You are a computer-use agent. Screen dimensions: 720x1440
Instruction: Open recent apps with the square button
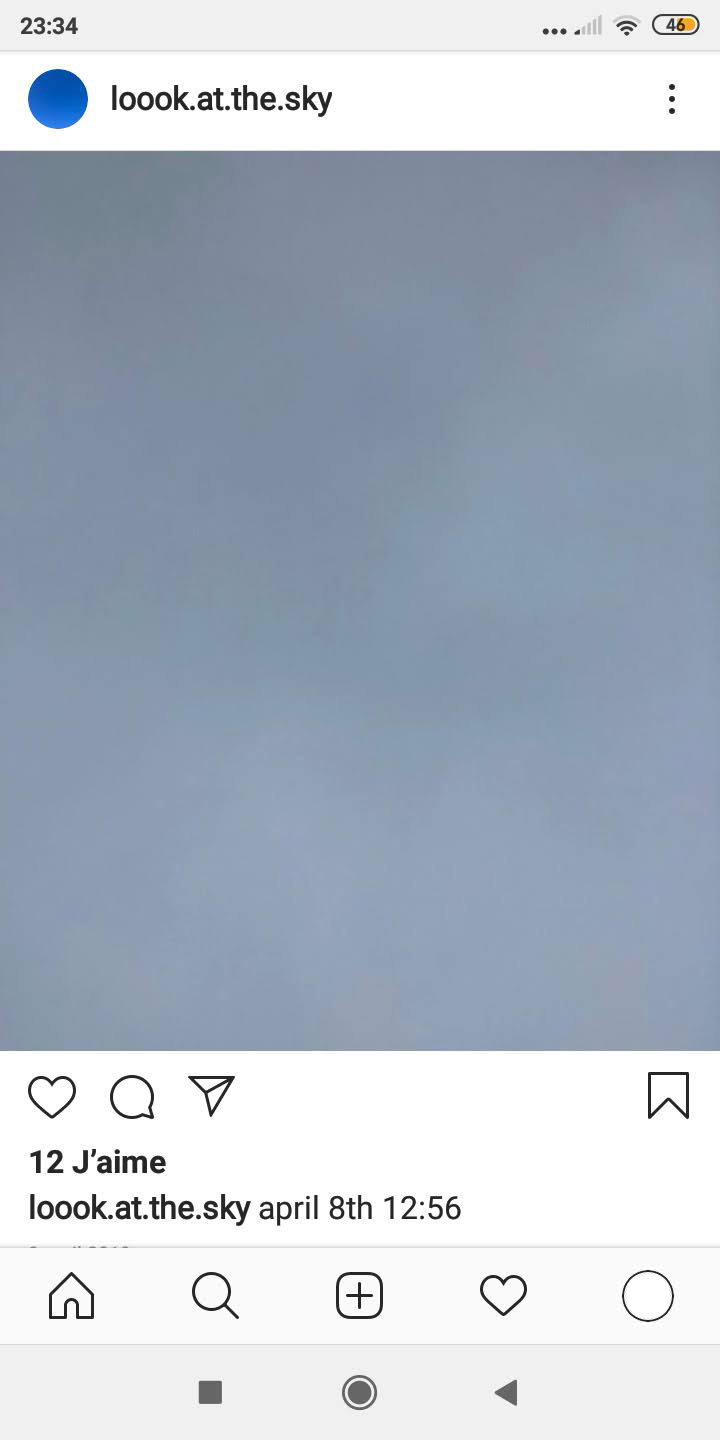pyautogui.click(x=210, y=1392)
